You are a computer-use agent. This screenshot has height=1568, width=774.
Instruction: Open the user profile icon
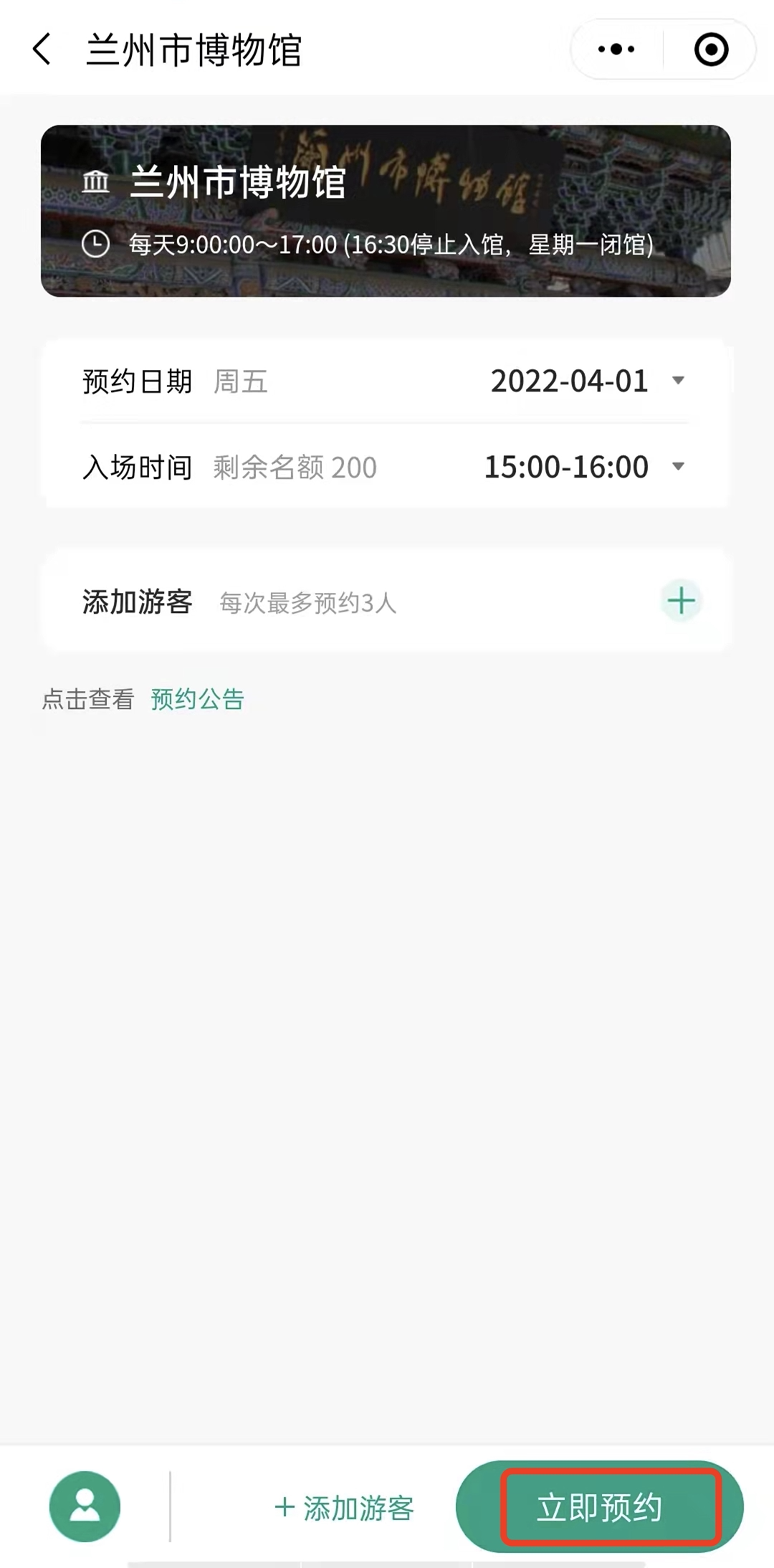pos(85,1506)
